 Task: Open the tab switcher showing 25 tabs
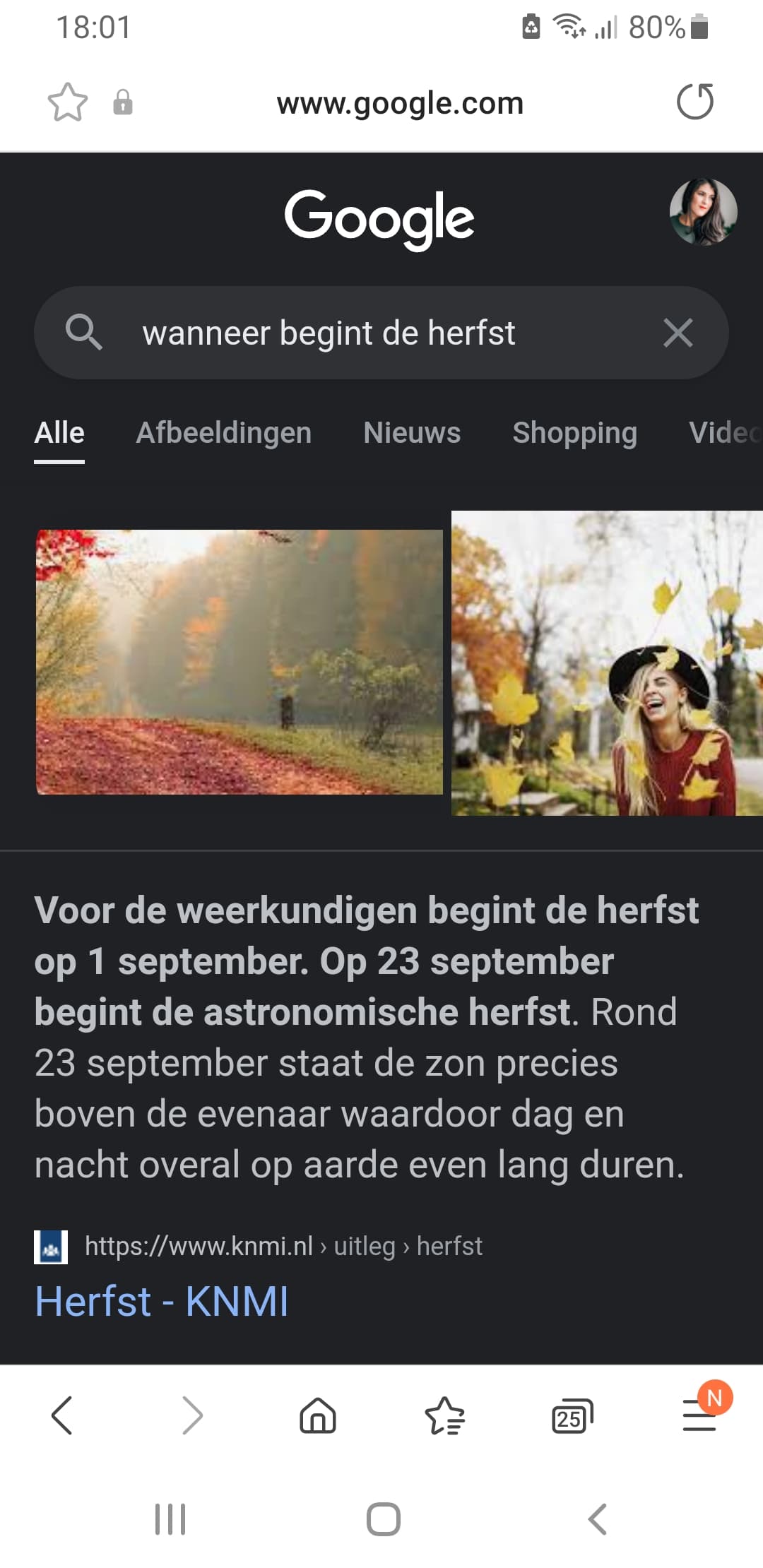tap(572, 1415)
